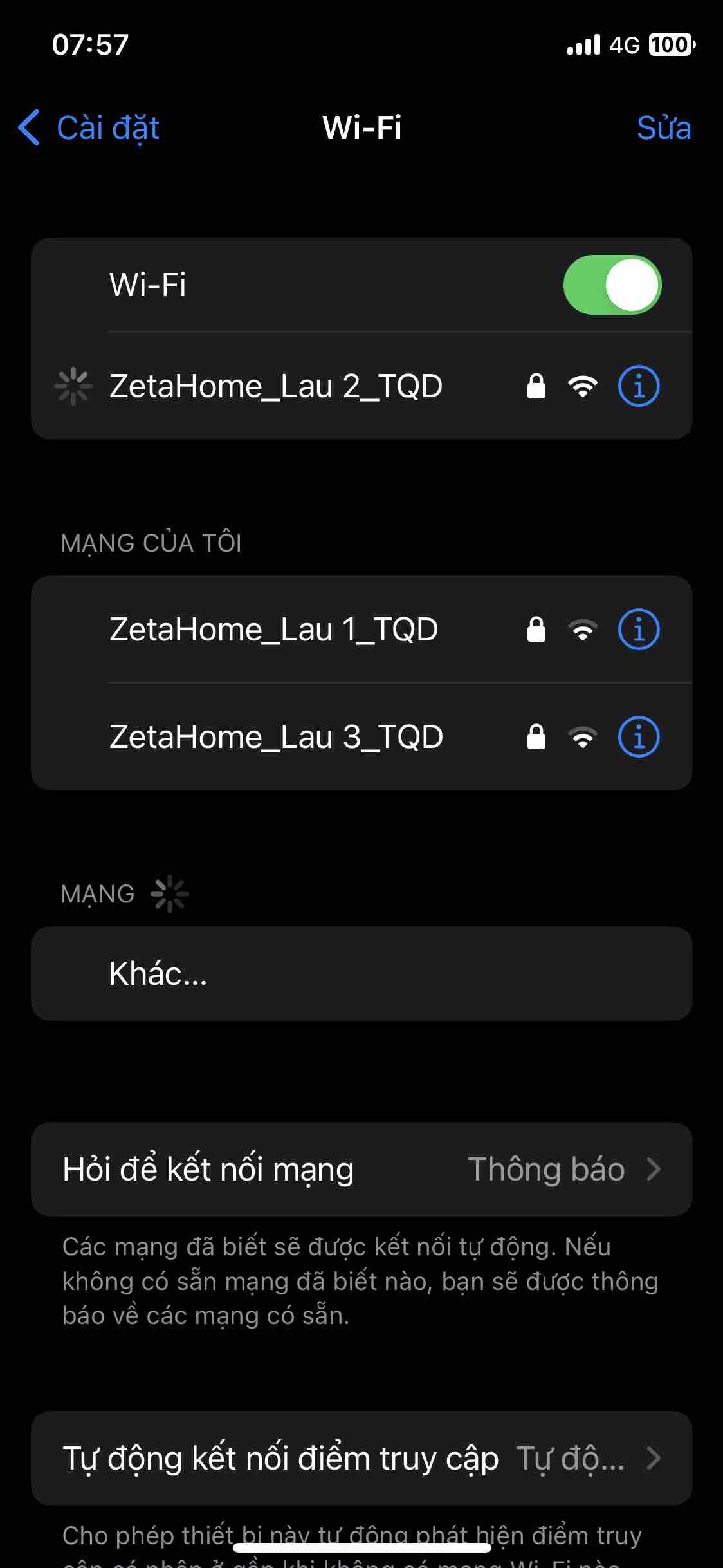Select Khác... to join another network
The image size is (723, 1568).
(x=158, y=973)
